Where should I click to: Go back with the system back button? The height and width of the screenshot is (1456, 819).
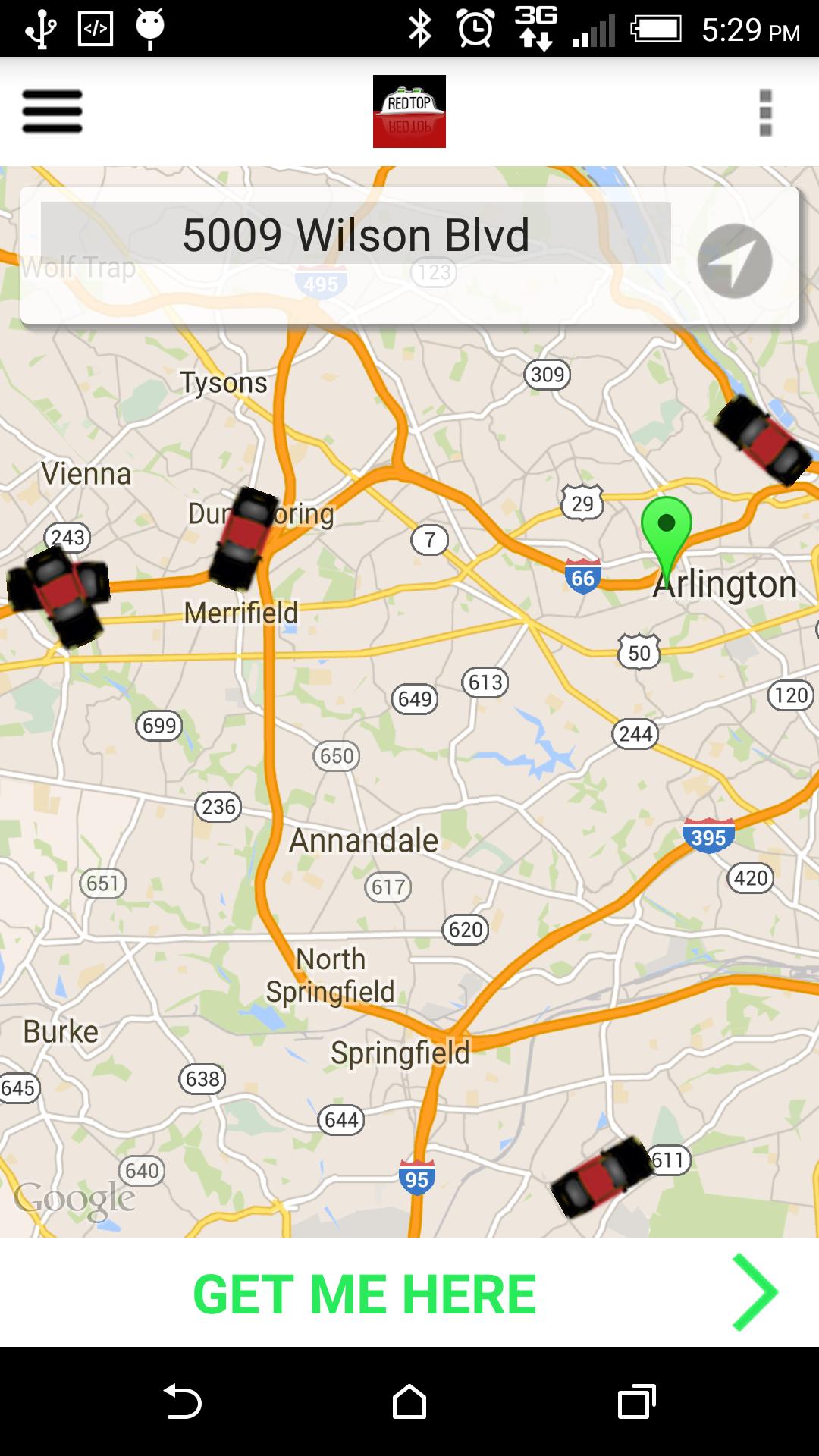tap(183, 1401)
